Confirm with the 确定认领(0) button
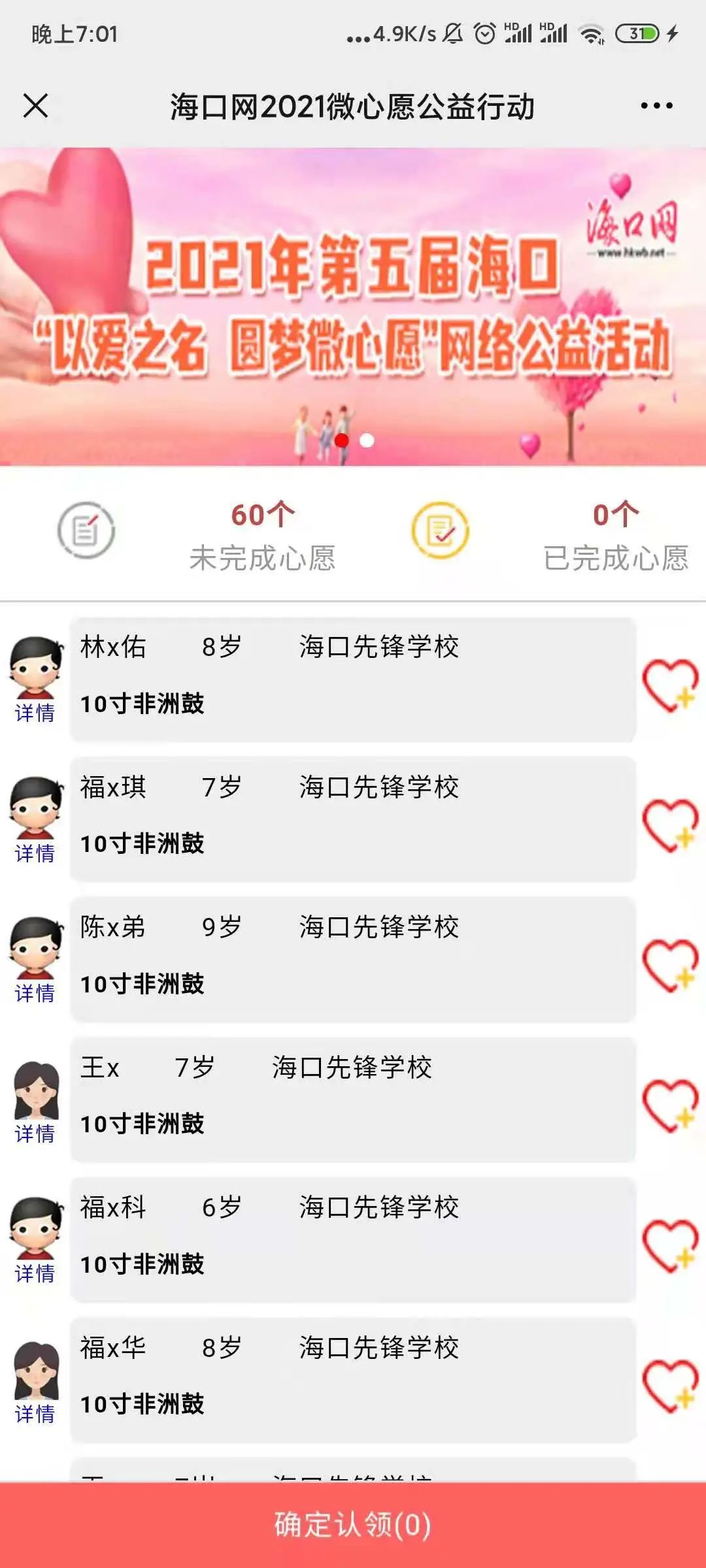Screen dimensions: 706x1568 353,1525
